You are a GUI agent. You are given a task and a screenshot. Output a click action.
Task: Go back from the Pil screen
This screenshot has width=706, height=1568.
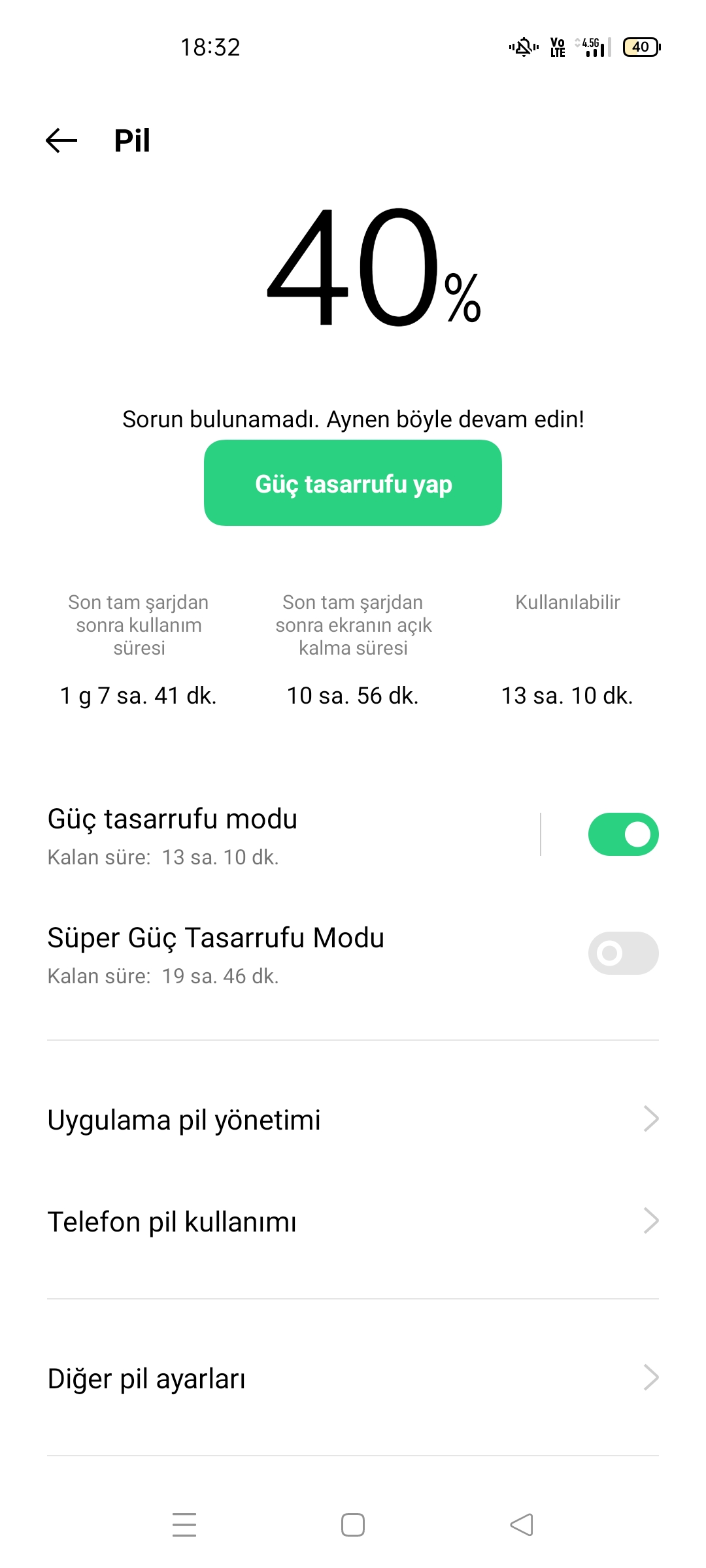pos(61,140)
